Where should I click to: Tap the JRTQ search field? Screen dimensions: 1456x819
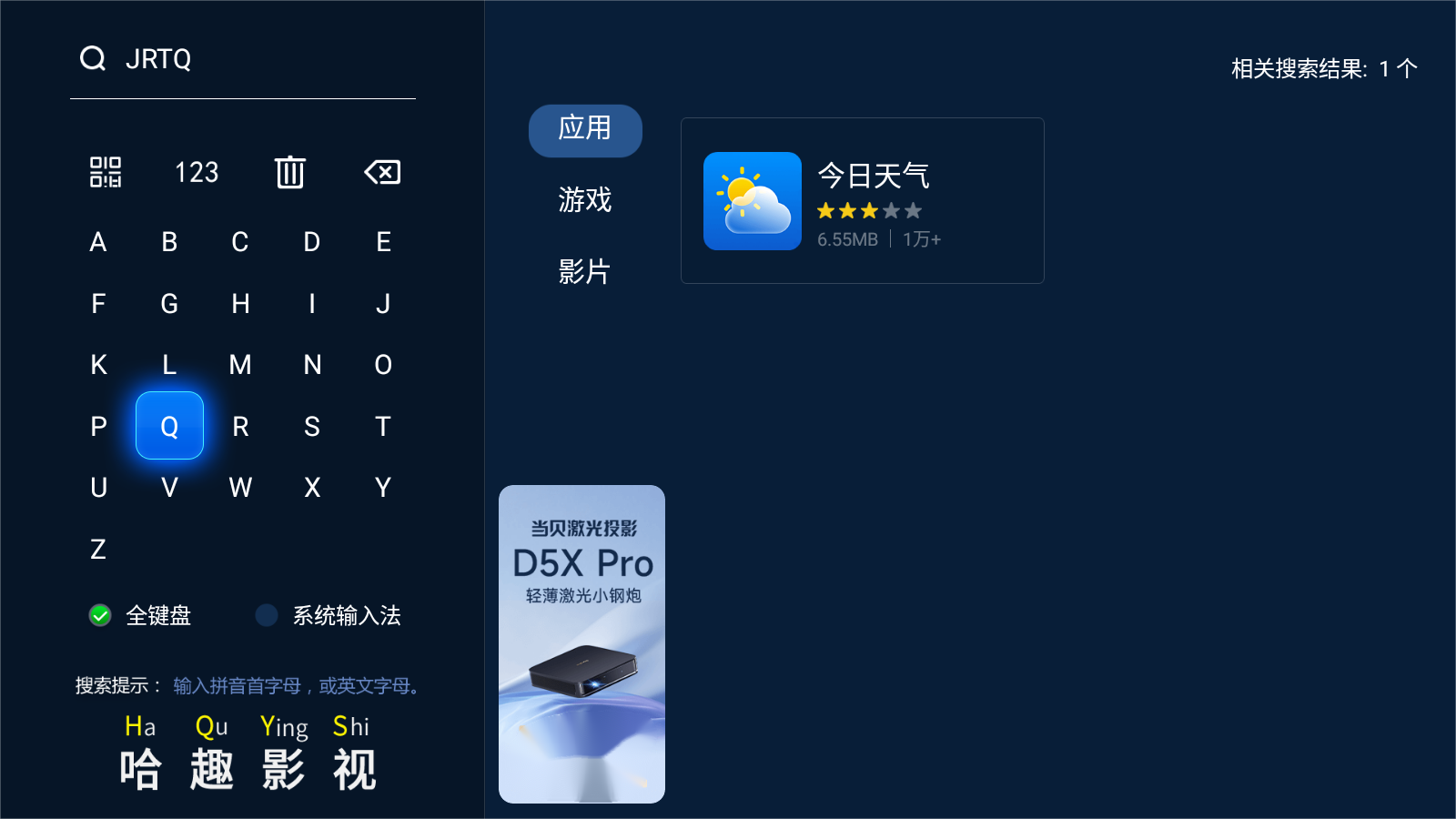pyautogui.click(x=242, y=60)
